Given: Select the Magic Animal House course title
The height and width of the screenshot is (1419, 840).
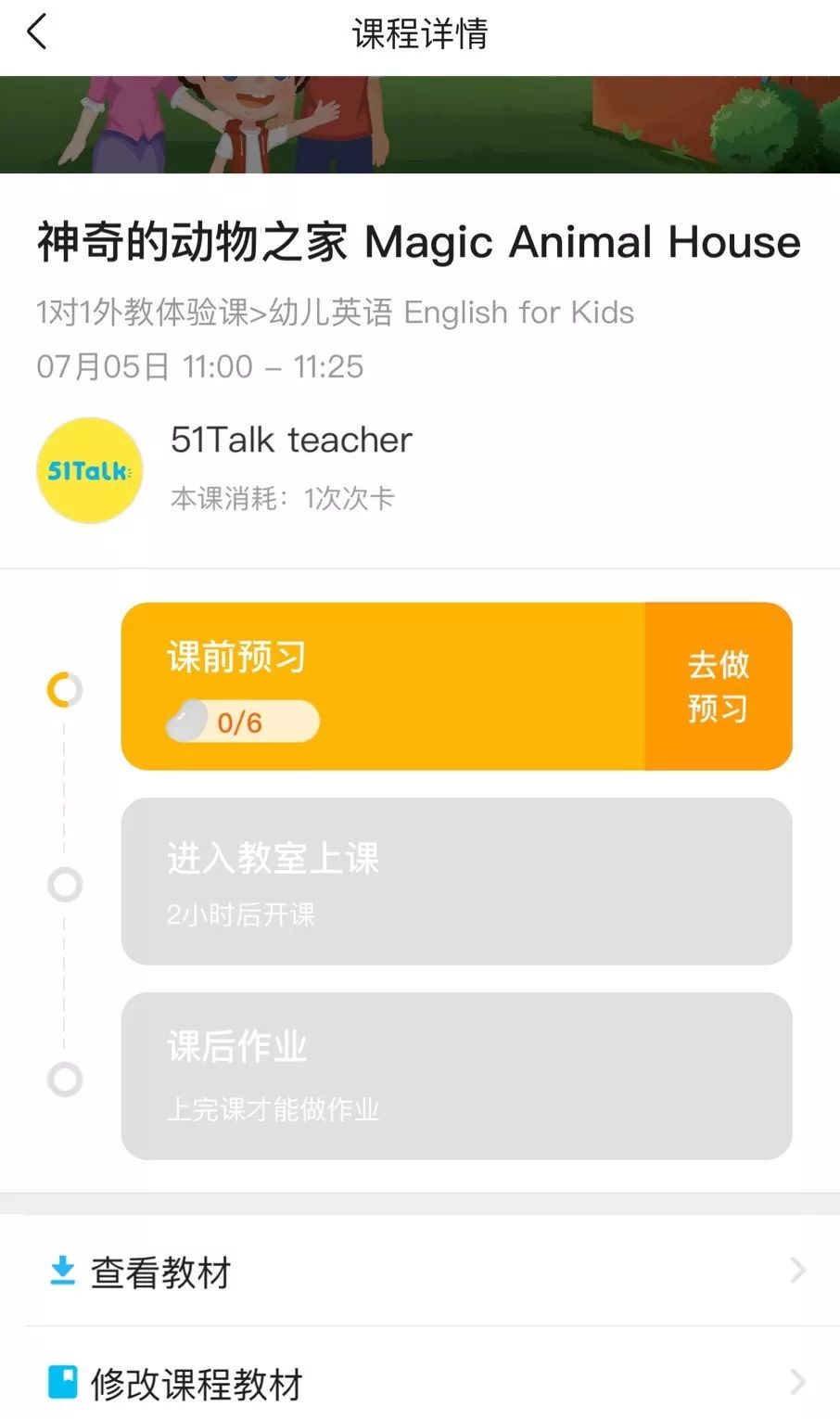Looking at the screenshot, I should click(x=419, y=242).
